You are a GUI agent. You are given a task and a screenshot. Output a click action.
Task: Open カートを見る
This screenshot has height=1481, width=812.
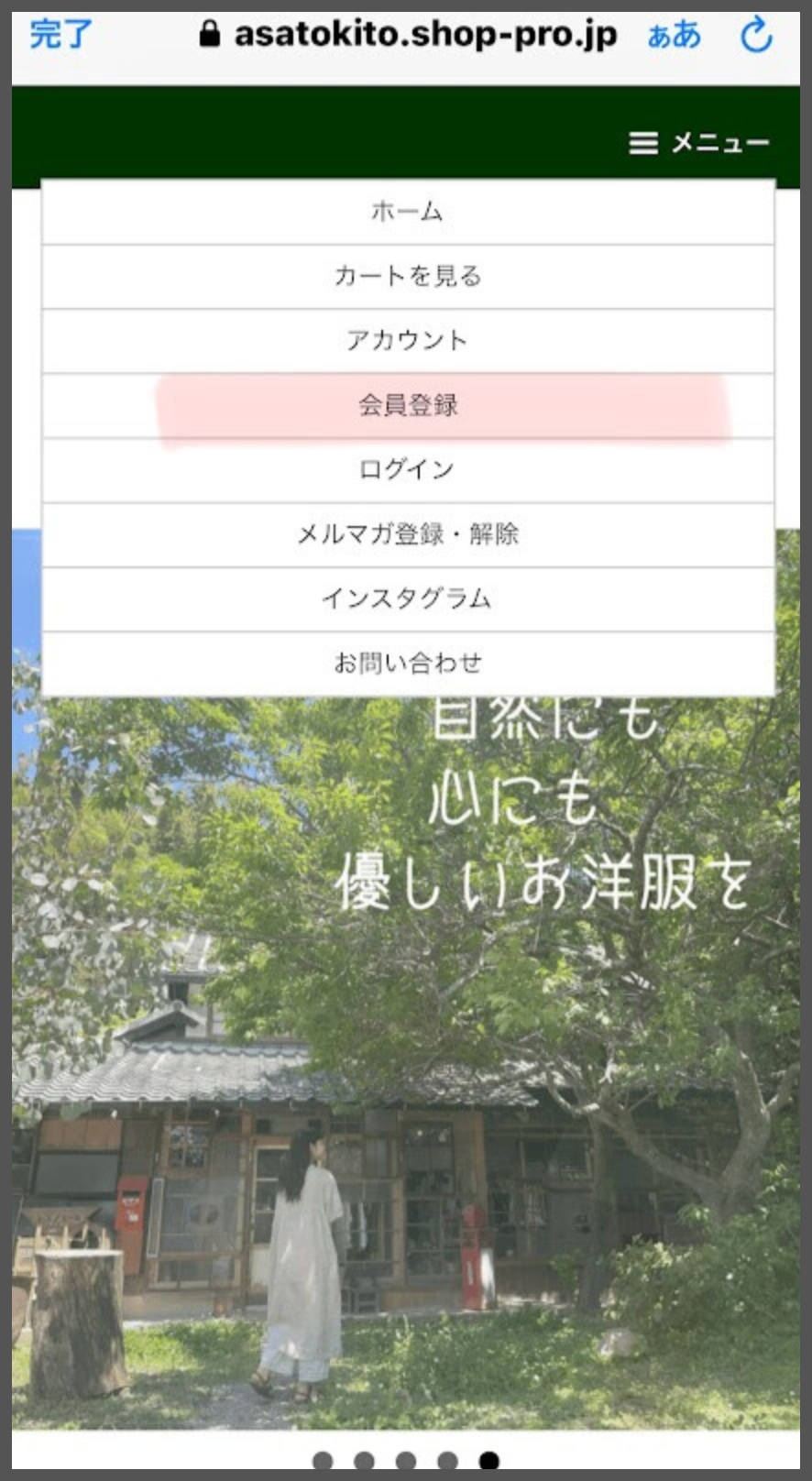pos(408,276)
